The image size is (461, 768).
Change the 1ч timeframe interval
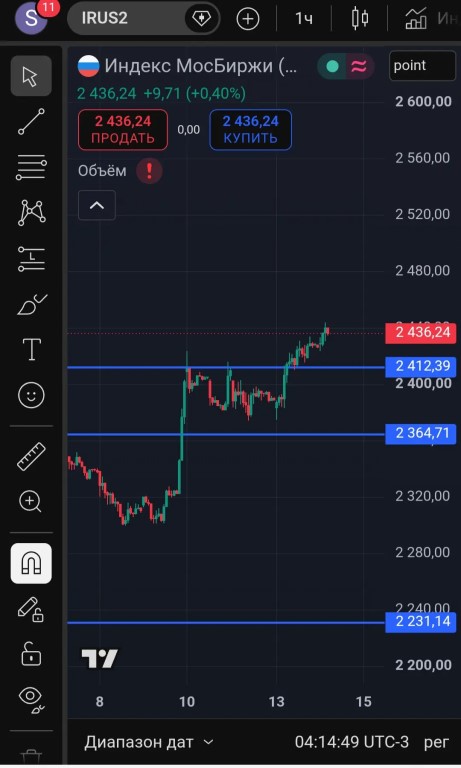click(304, 19)
